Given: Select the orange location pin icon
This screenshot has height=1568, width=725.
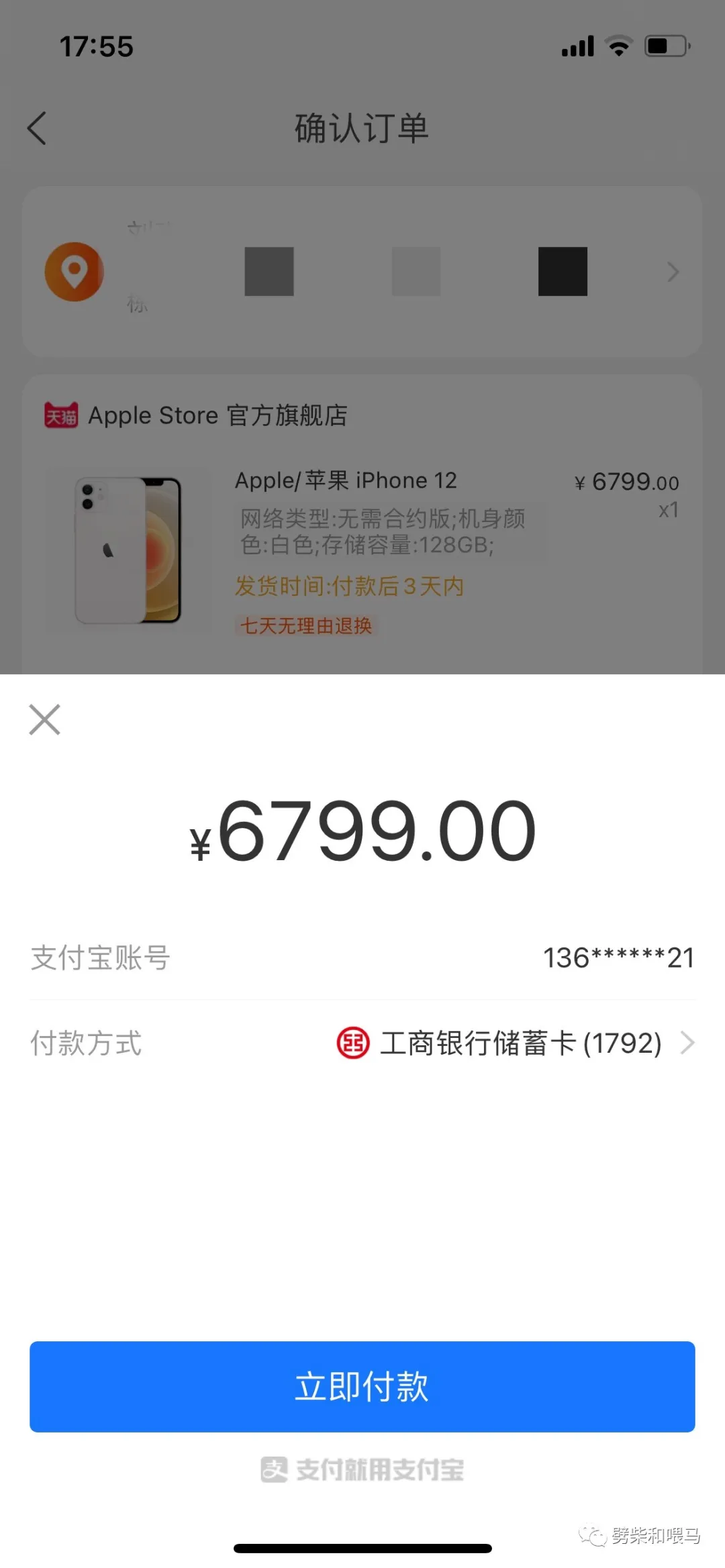Looking at the screenshot, I should (x=74, y=272).
